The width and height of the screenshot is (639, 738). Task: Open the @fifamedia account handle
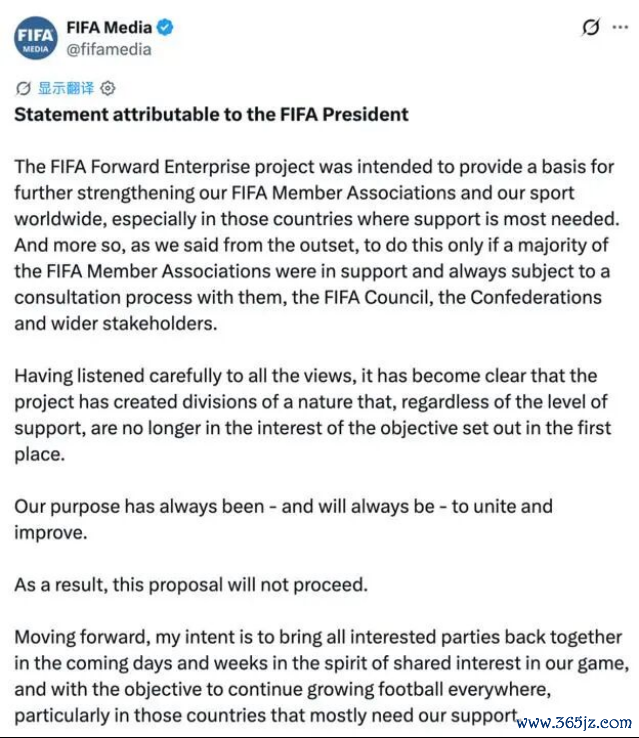[109, 49]
